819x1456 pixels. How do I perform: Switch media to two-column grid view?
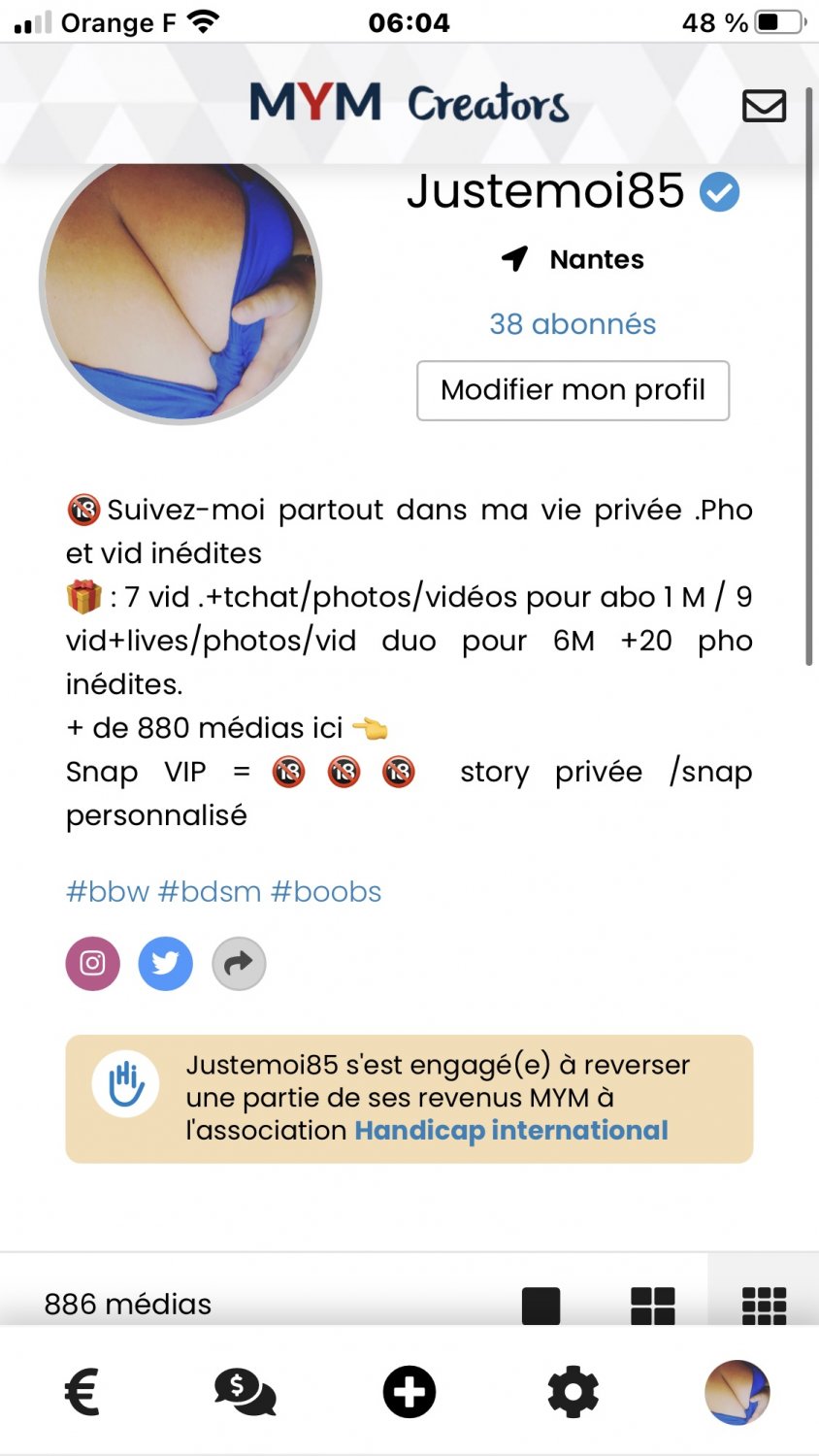click(652, 1306)
